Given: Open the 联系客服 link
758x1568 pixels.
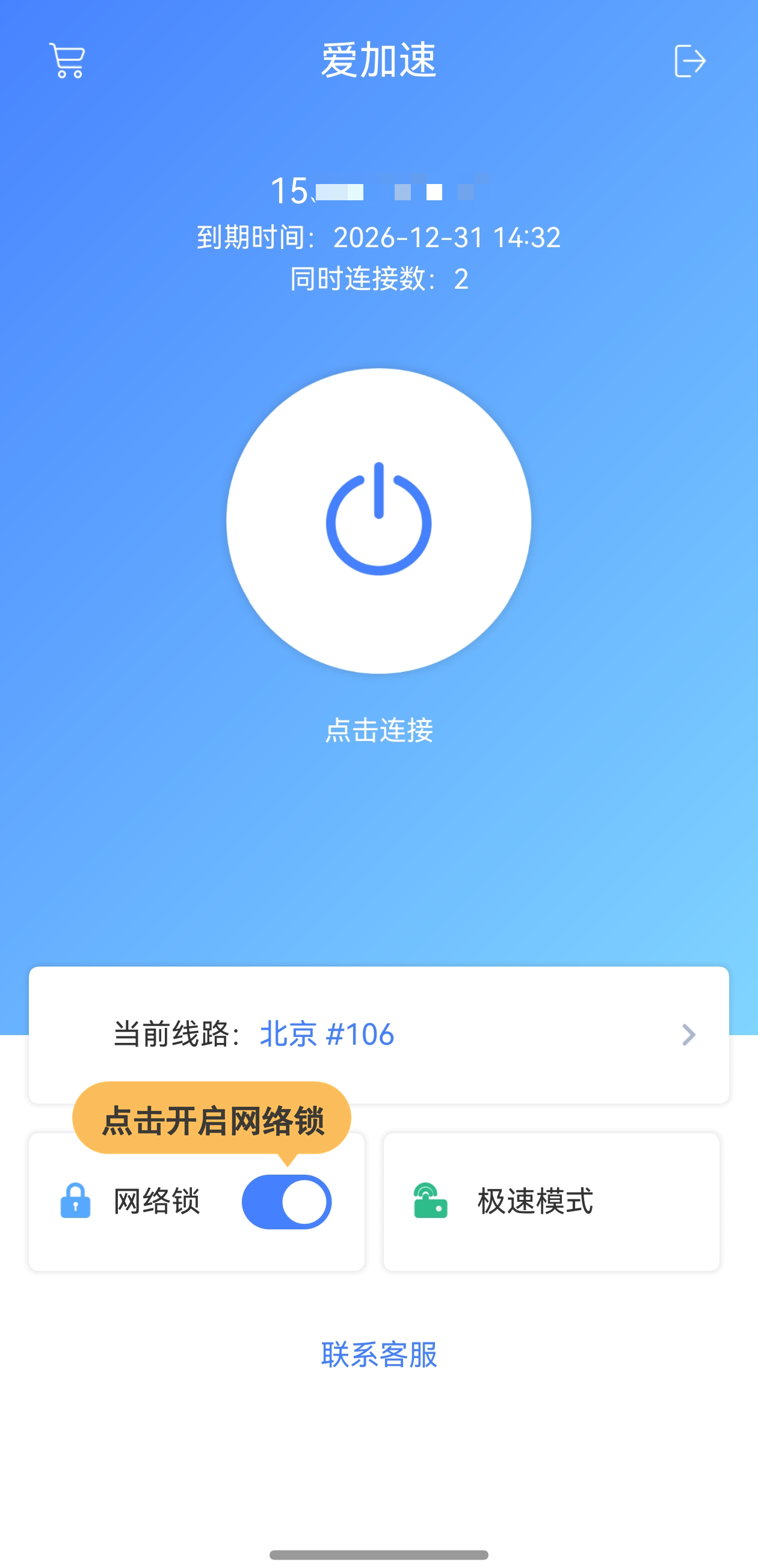Looking at the screenshot, I should (x=378, y=1355).
